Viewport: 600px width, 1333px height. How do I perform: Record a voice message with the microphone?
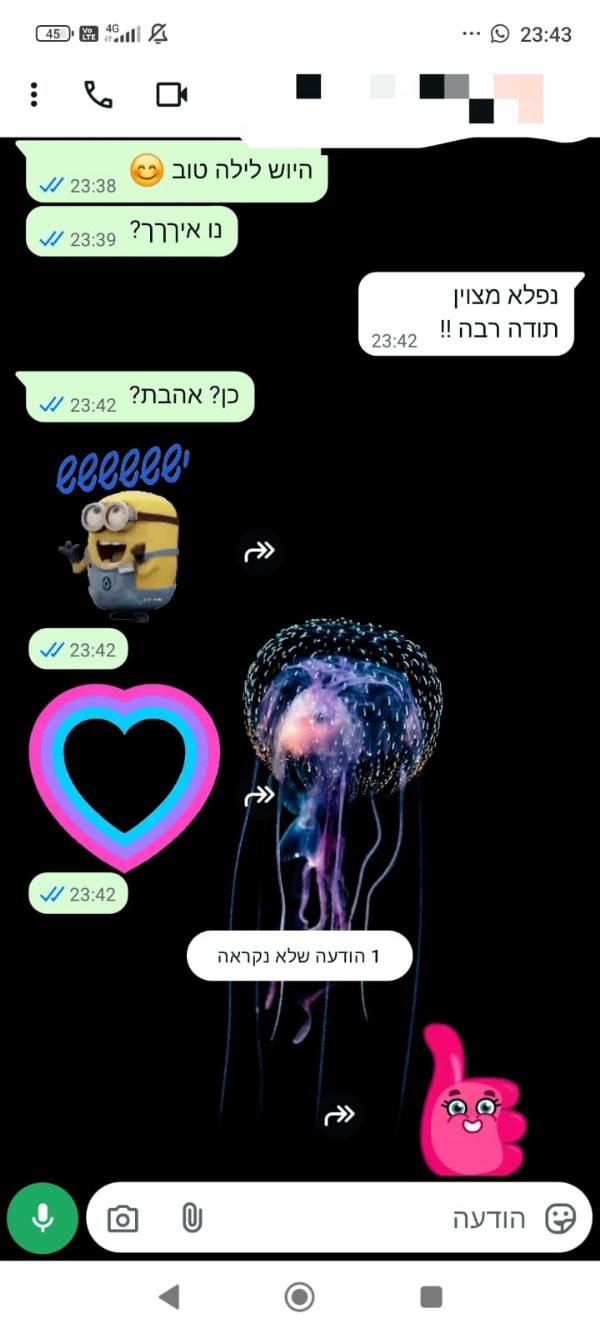[42, 1217]
